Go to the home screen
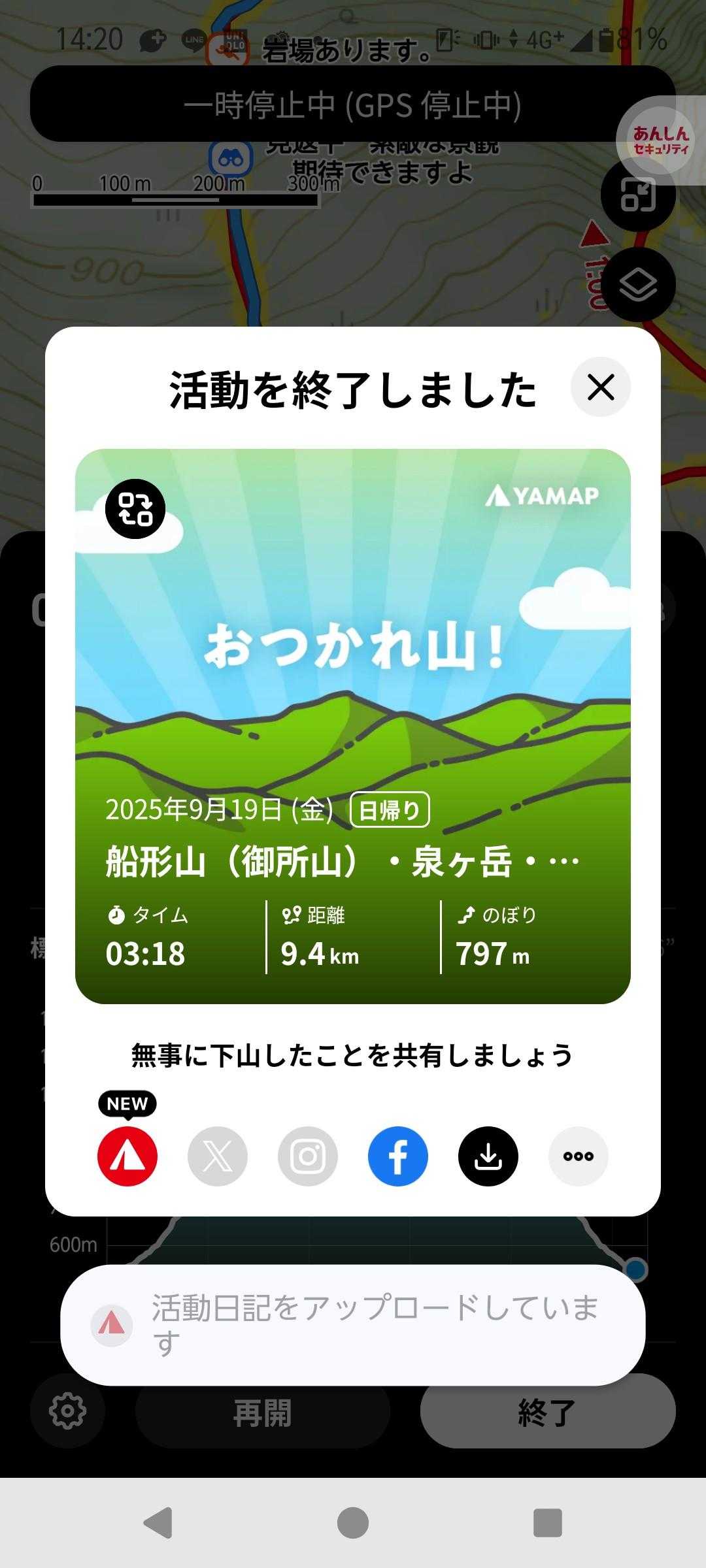Image resolution: width=706 pixels, height=1568 pixels. 353,1523
